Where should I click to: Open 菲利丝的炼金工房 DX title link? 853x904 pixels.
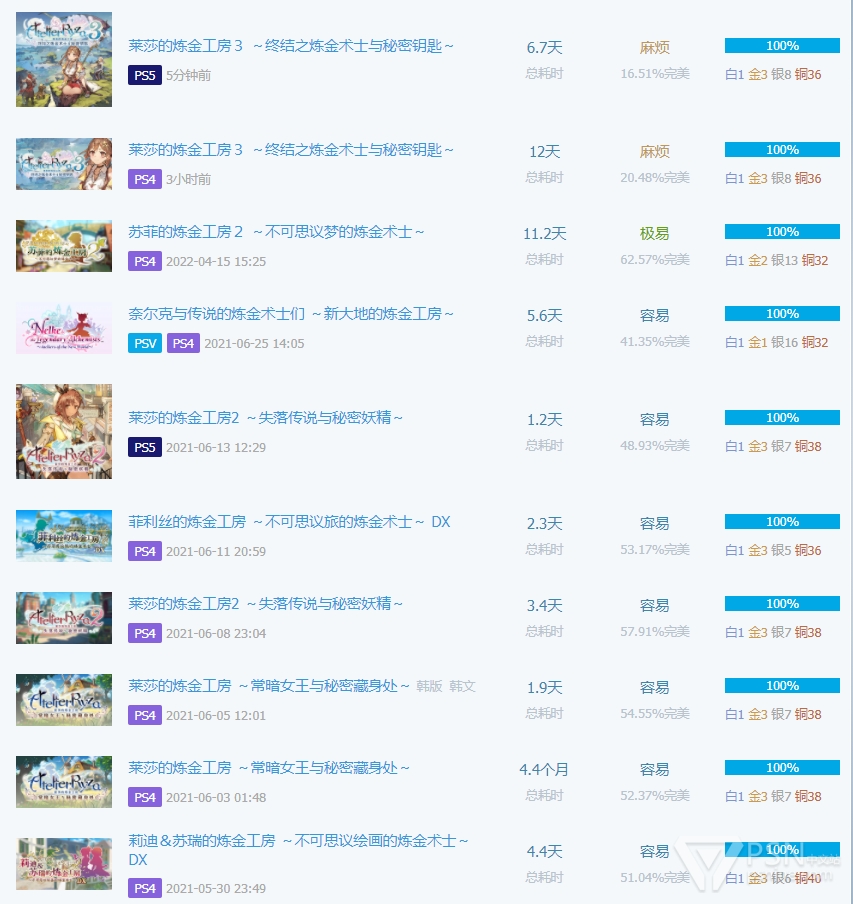tap(289, 522)
